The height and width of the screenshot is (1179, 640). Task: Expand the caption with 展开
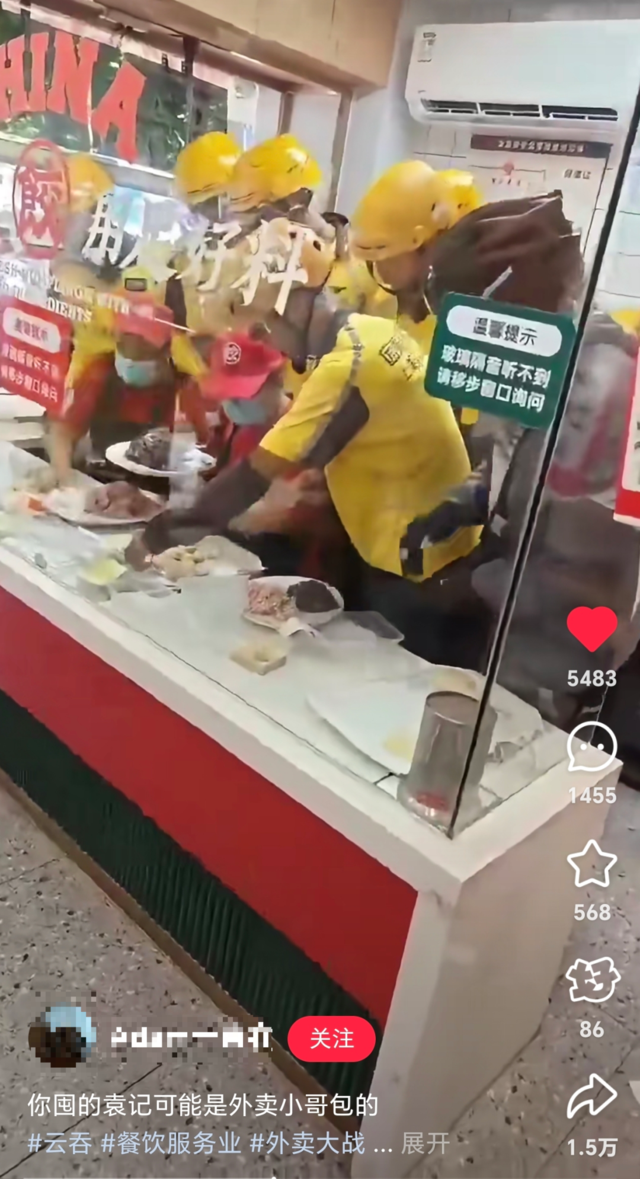425,1144
